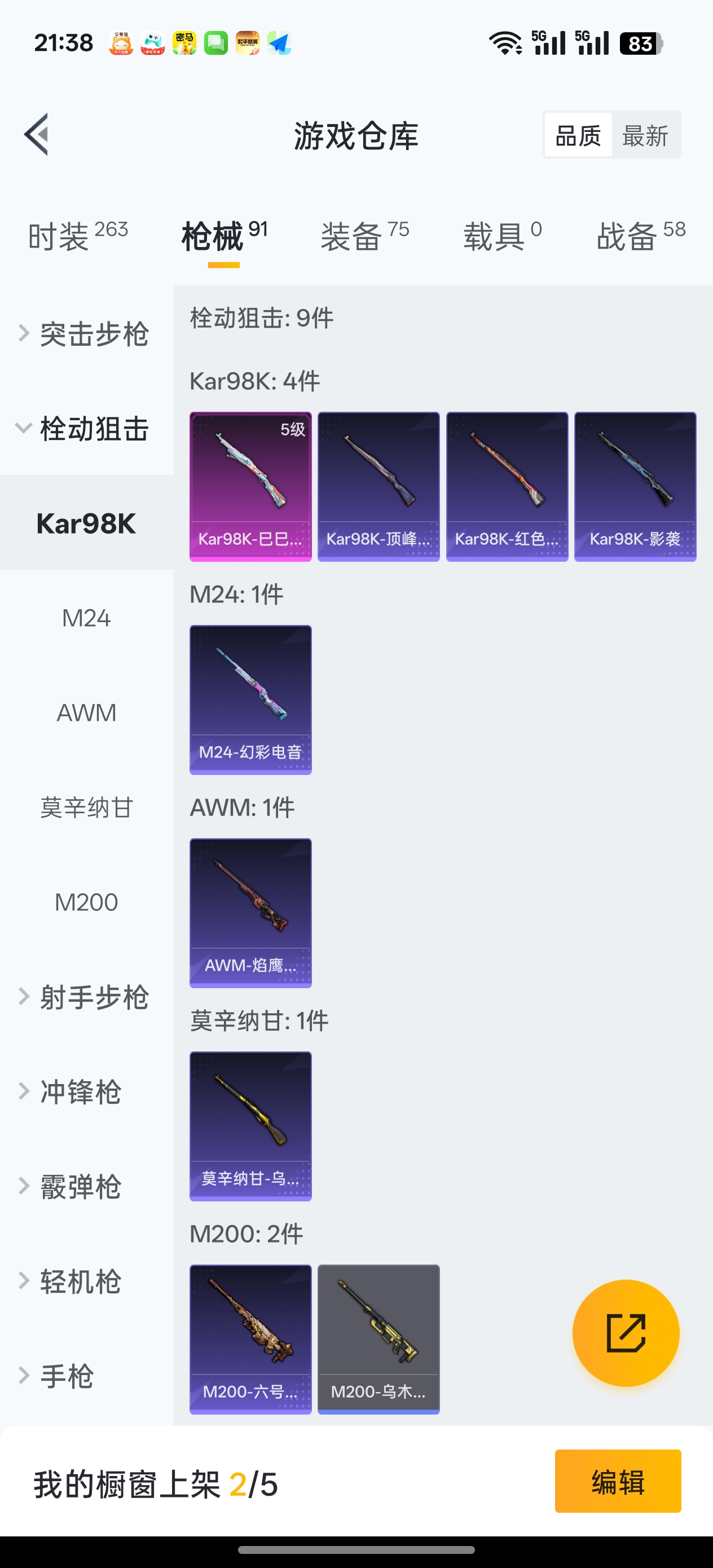Screen dimensions: 713x1568
Task: Select AWM in the side list
Action: (86, 712)
